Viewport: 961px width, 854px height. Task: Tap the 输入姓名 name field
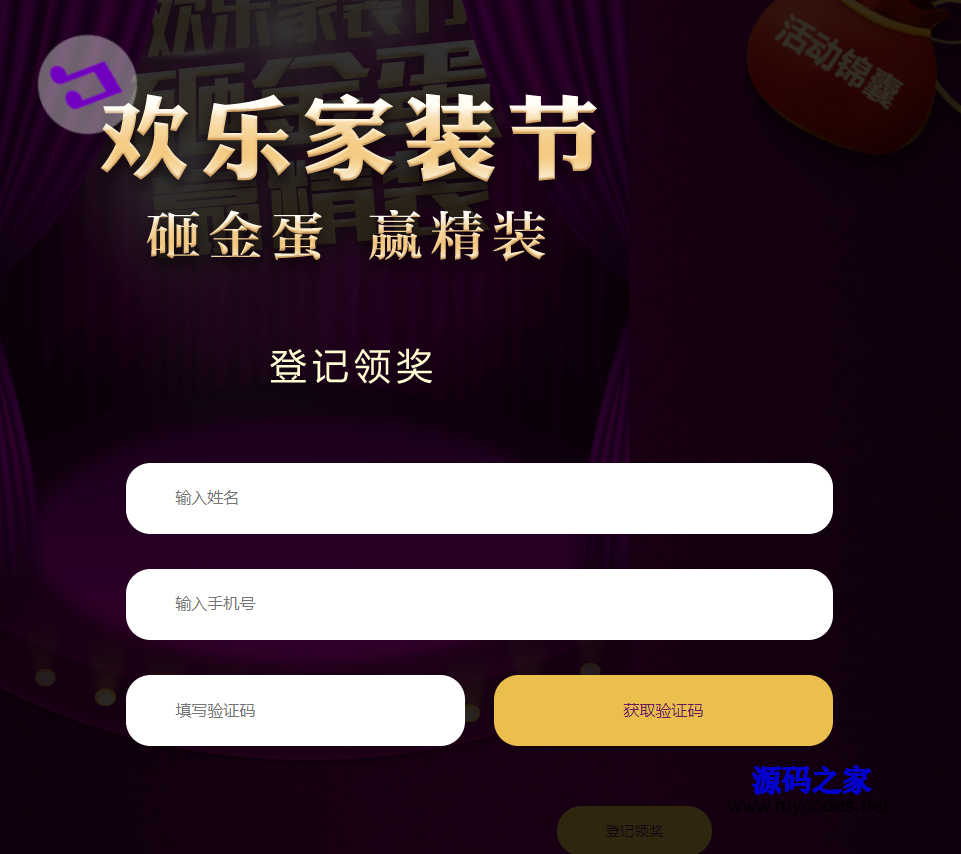coord(479,498)
